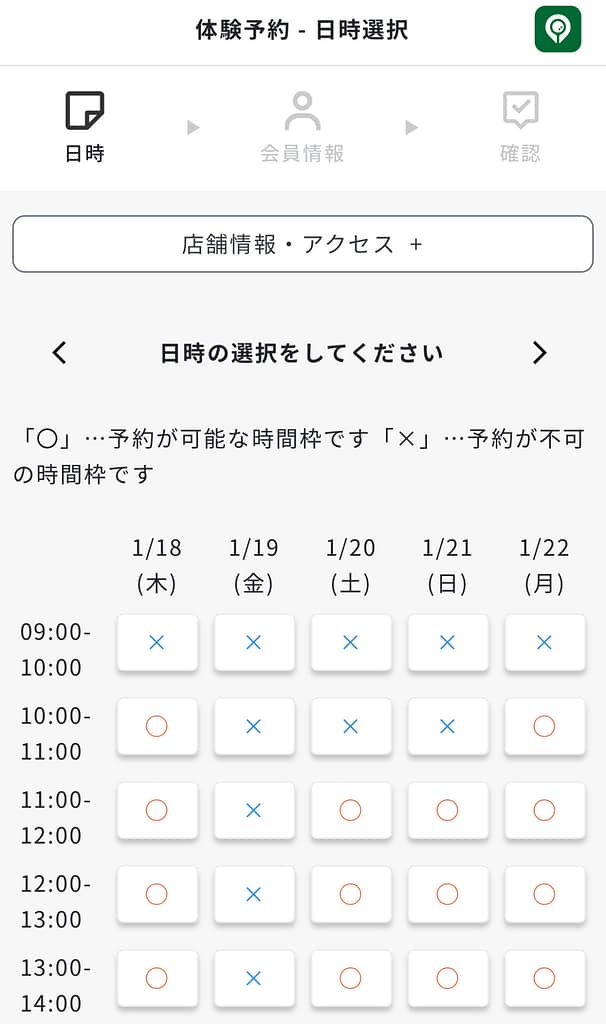Select 1/21 (日) 12:00-13:00 slot
The width and height of the screenshot is (606, 1024).
pos(447,894)
